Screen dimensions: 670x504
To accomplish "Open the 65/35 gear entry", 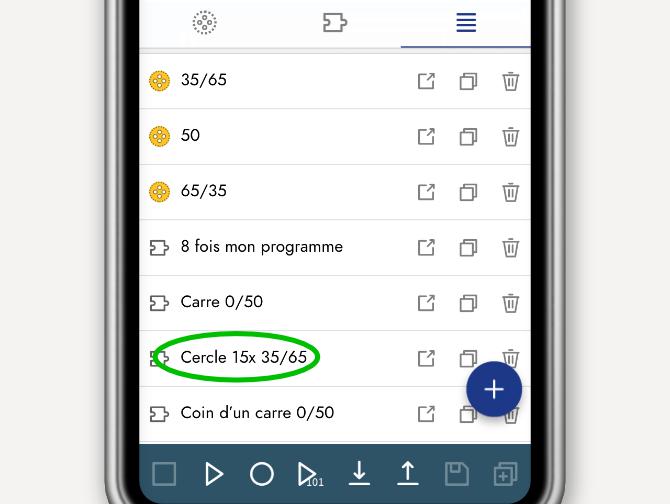I will click(204, 191).
